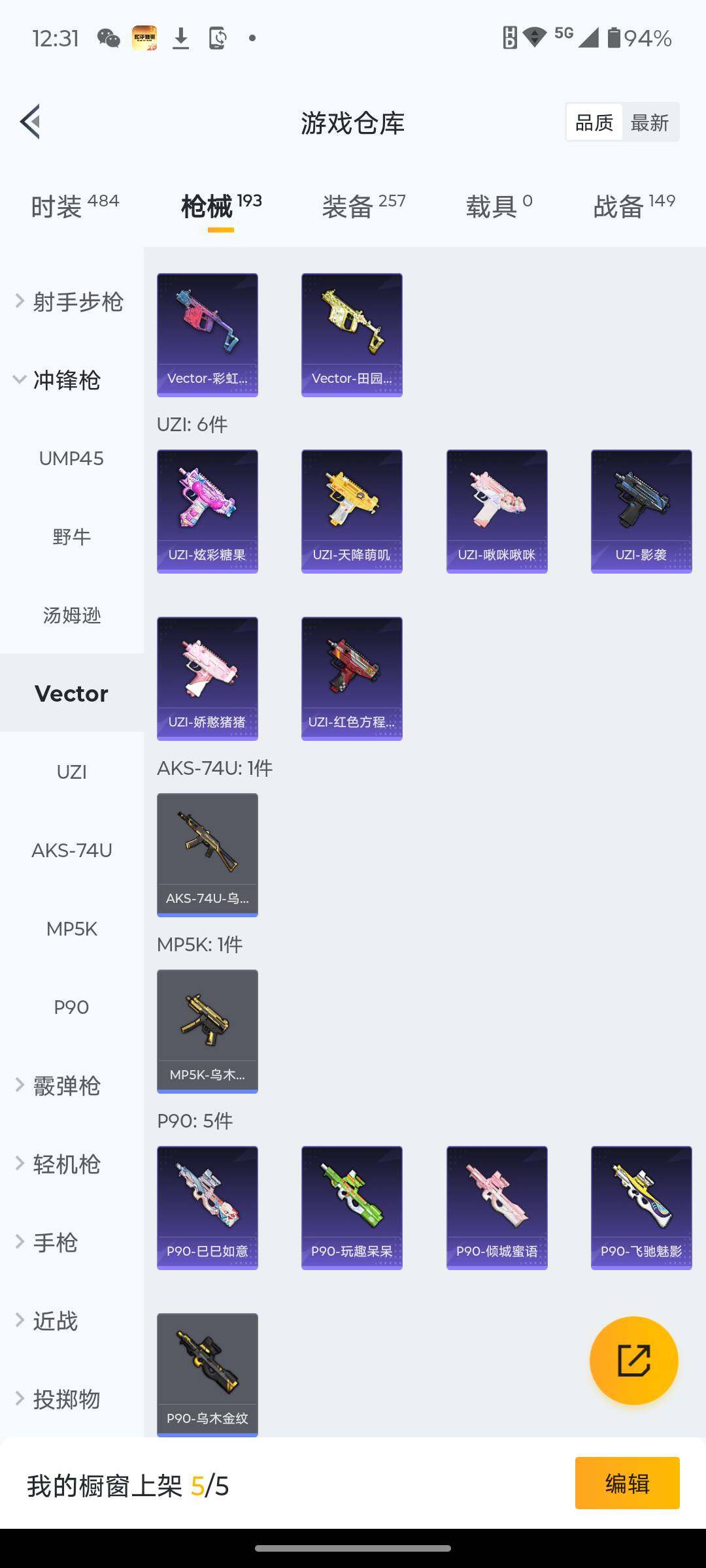
Task: Open the 战备 tab
Action: click(x=633, y=206)
